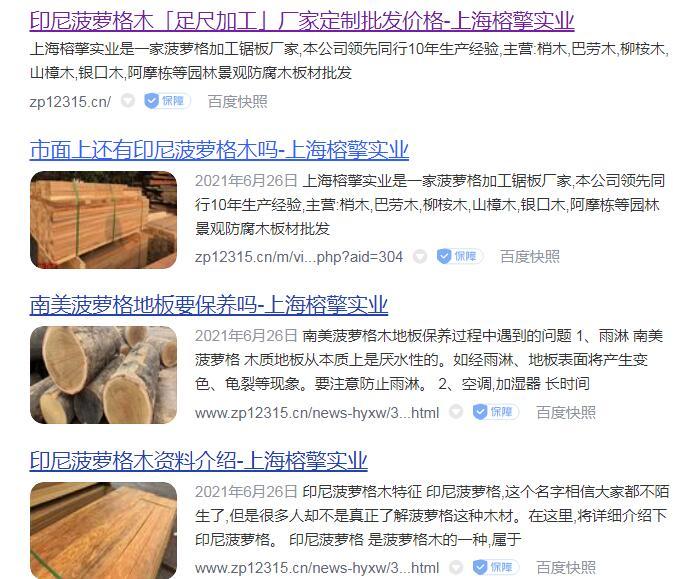The height and width of the screenshot is (579, 673).
Task: Tap log photo beside 南美菠萝格地板要保养吗 result
Action: pos(103,375)
